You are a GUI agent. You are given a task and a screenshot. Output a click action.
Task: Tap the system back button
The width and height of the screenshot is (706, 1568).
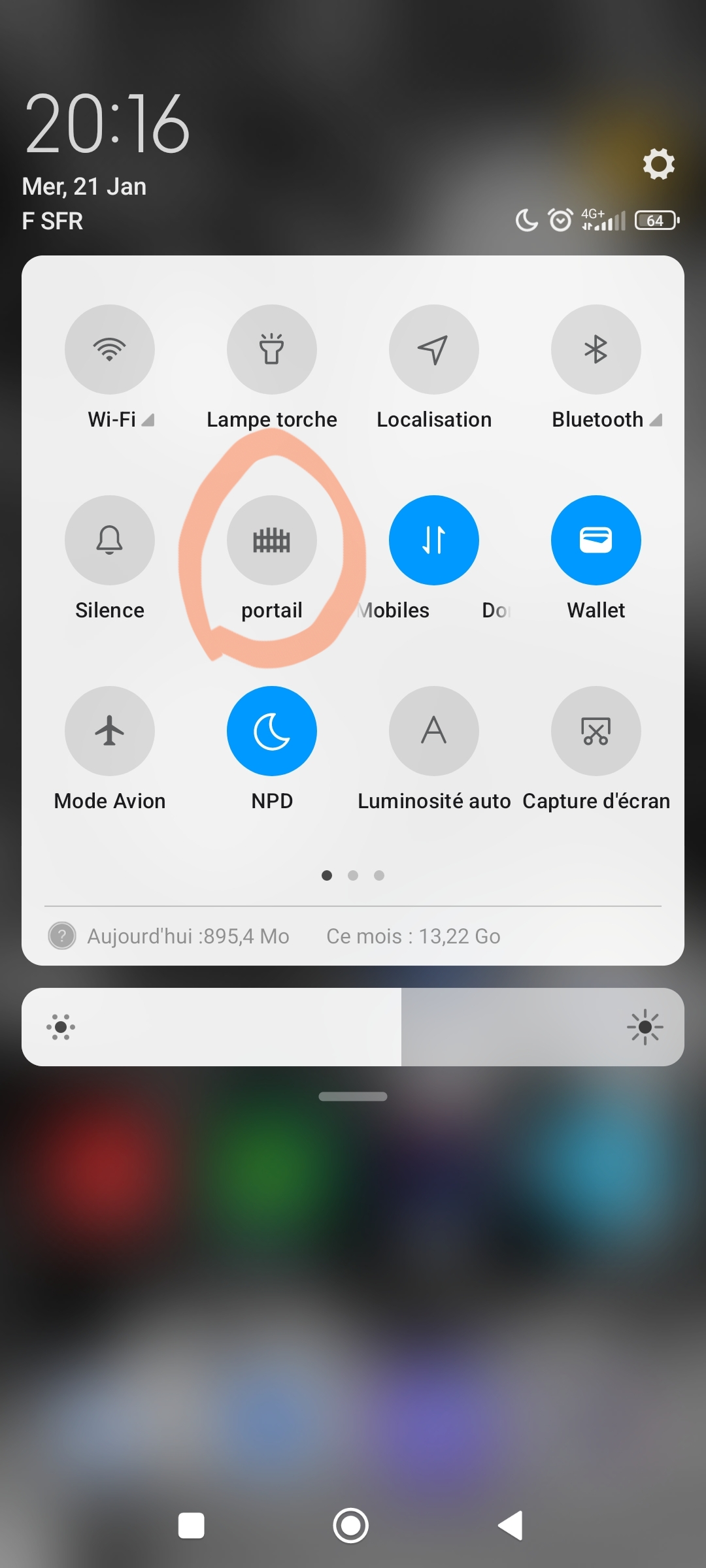click(511, 1526)
